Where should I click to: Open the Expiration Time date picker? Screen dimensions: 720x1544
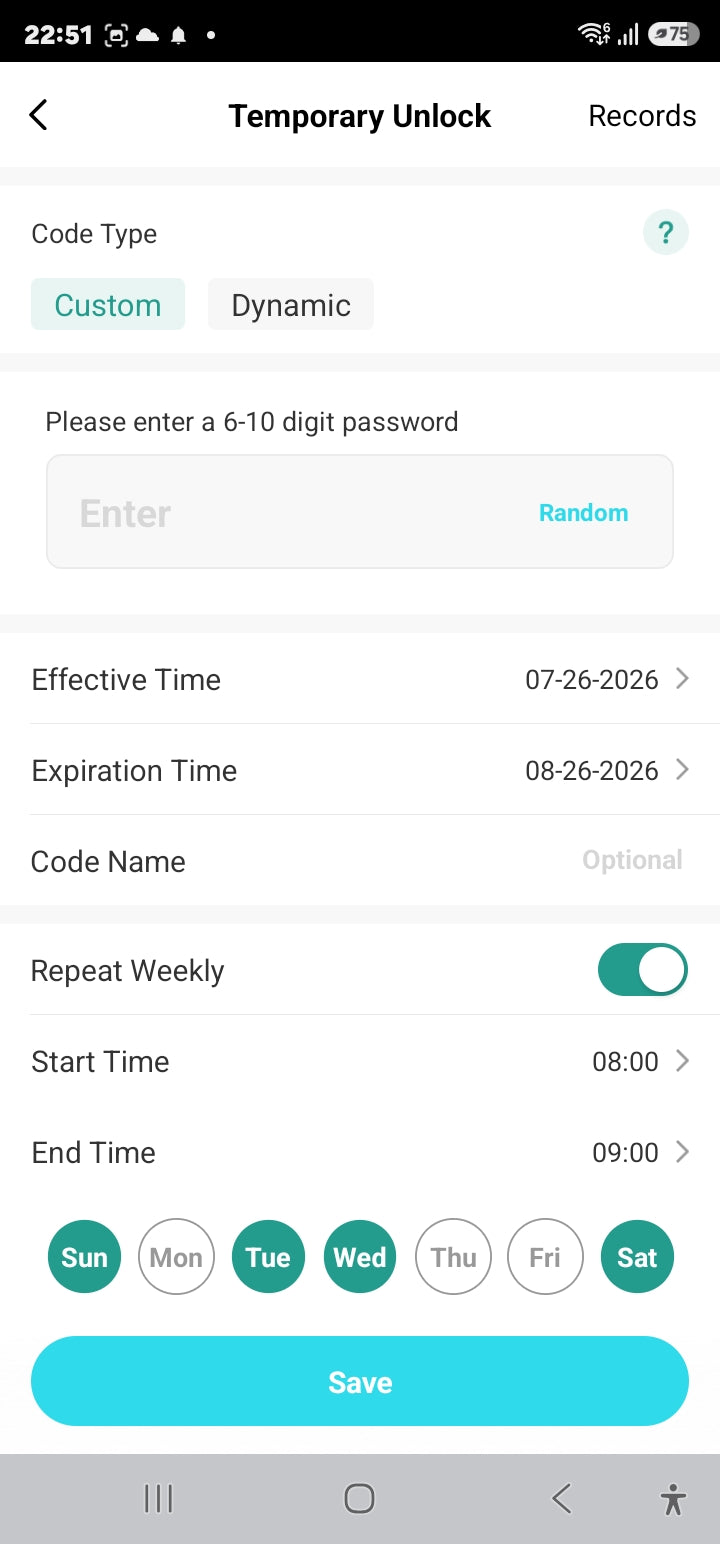coord(360,770)
